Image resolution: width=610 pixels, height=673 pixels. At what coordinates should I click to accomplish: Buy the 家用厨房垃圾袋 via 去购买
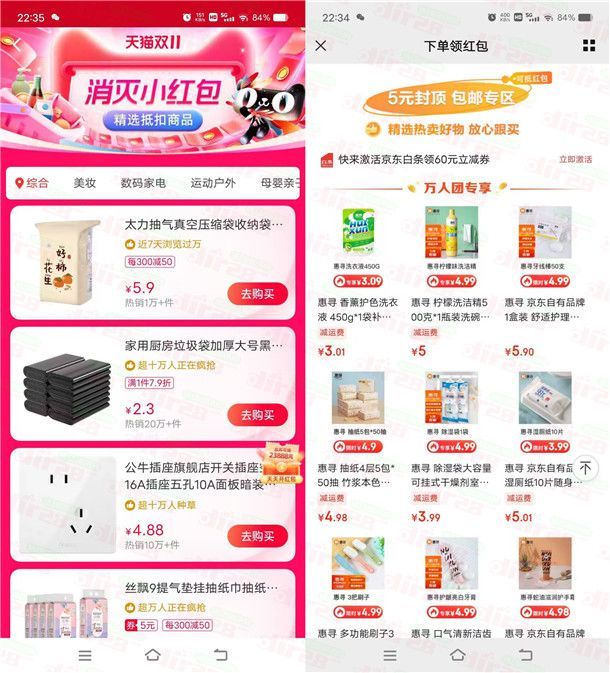pos(257,415)
